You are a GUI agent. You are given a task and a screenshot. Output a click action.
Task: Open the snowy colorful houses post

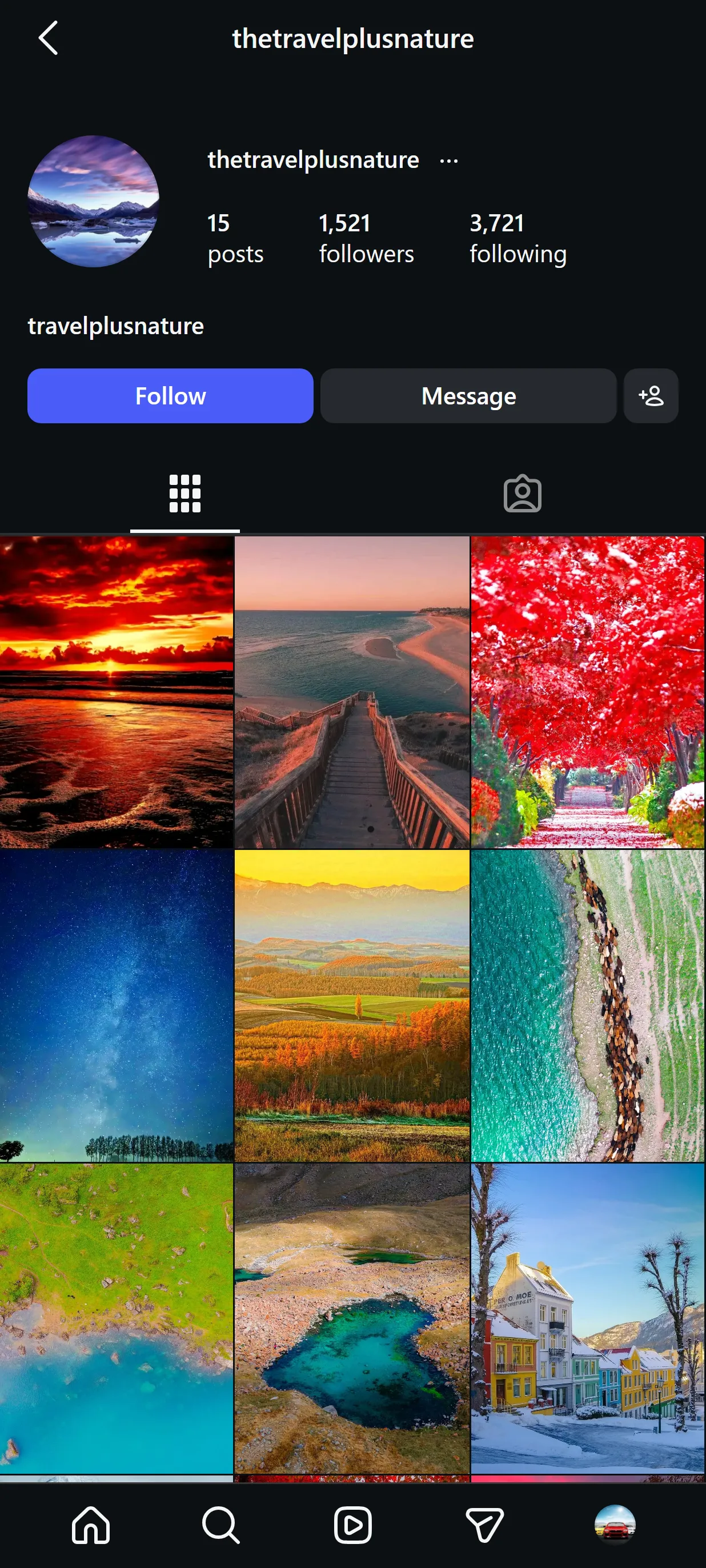[x=588, y=1318]
